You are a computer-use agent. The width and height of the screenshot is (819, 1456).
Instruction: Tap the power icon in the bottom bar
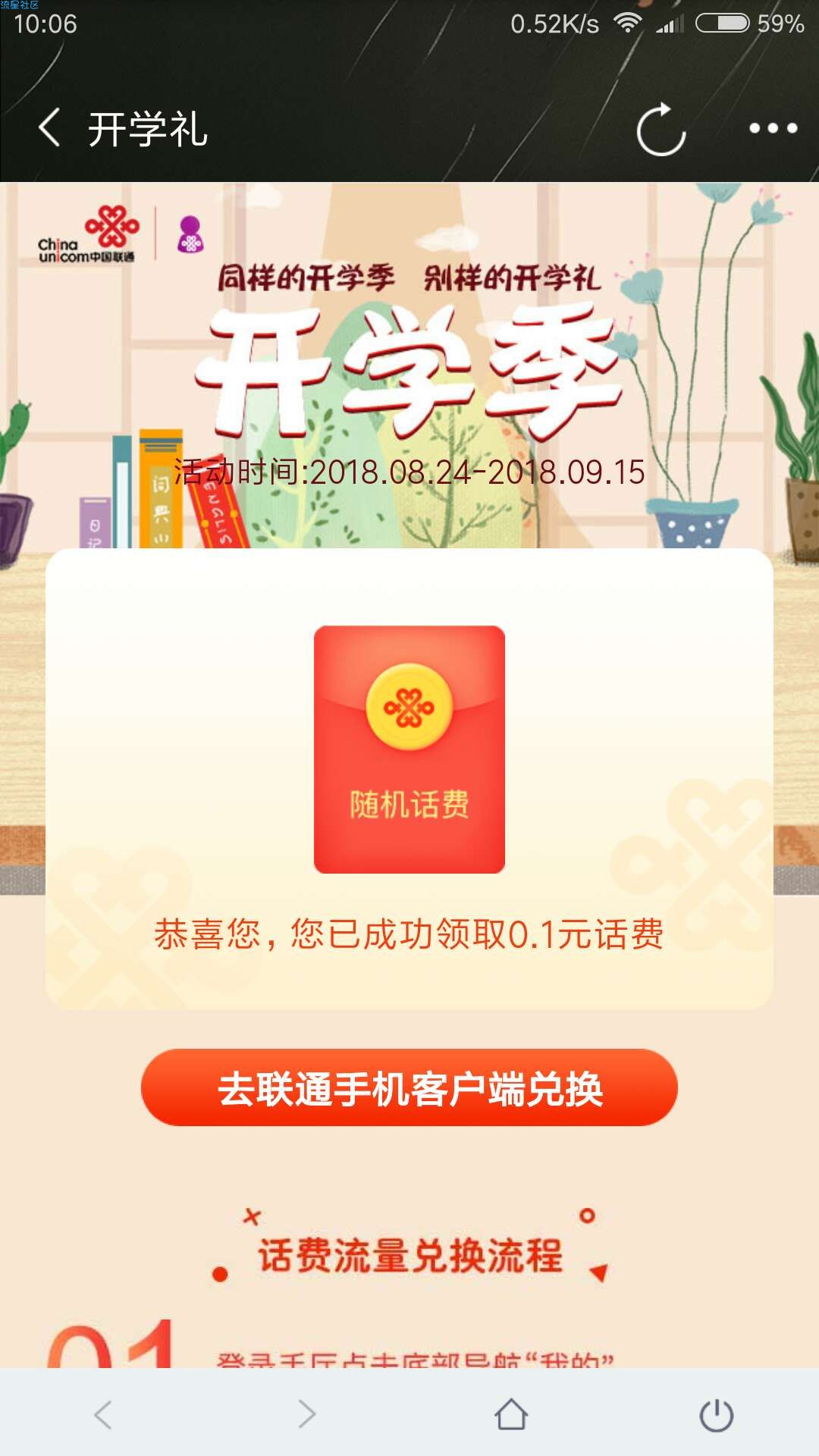pos(716,1415)
